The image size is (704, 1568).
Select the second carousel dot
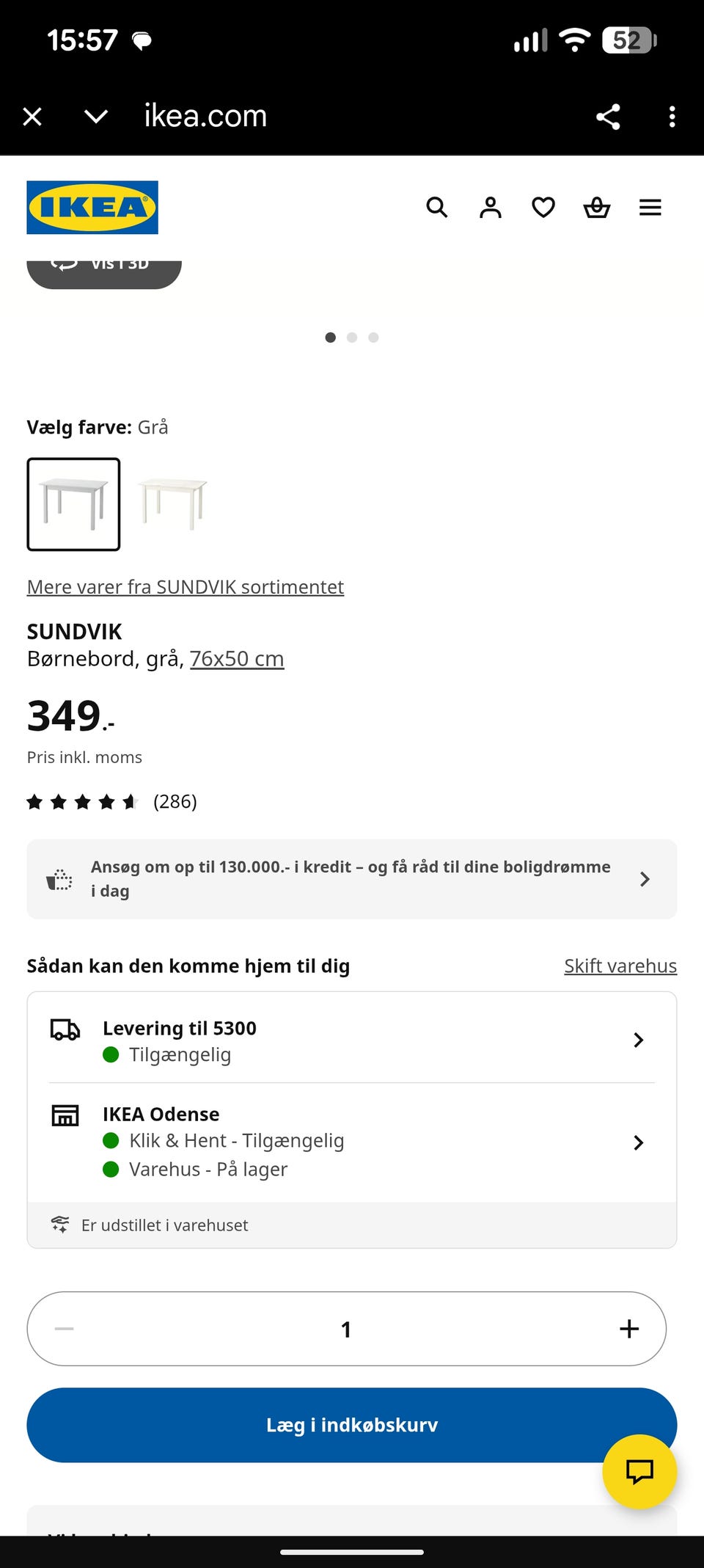click(x=352, y=338)
